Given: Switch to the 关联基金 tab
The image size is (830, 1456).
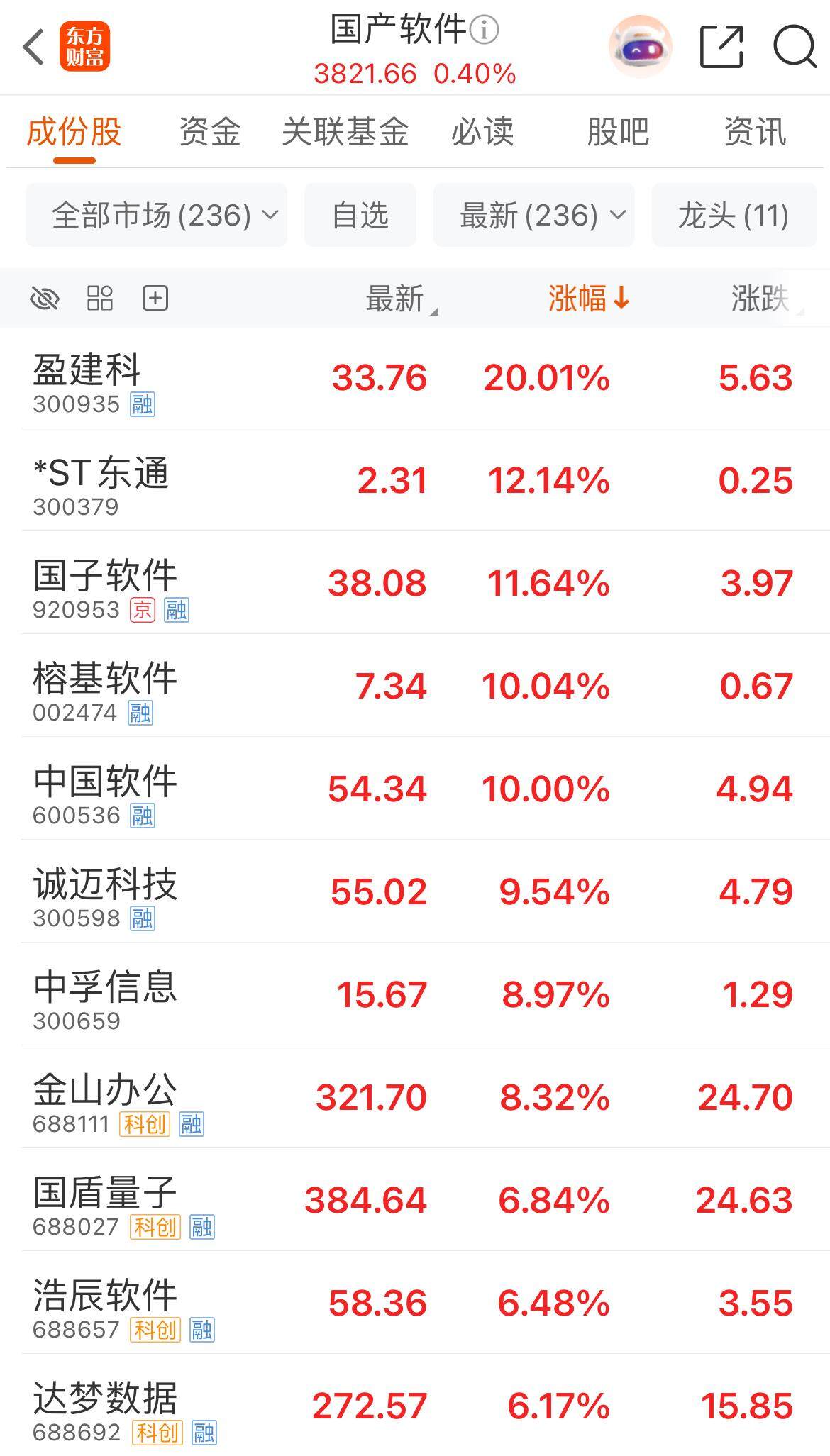Looking at the screenshot, I should tap(345, 132).
